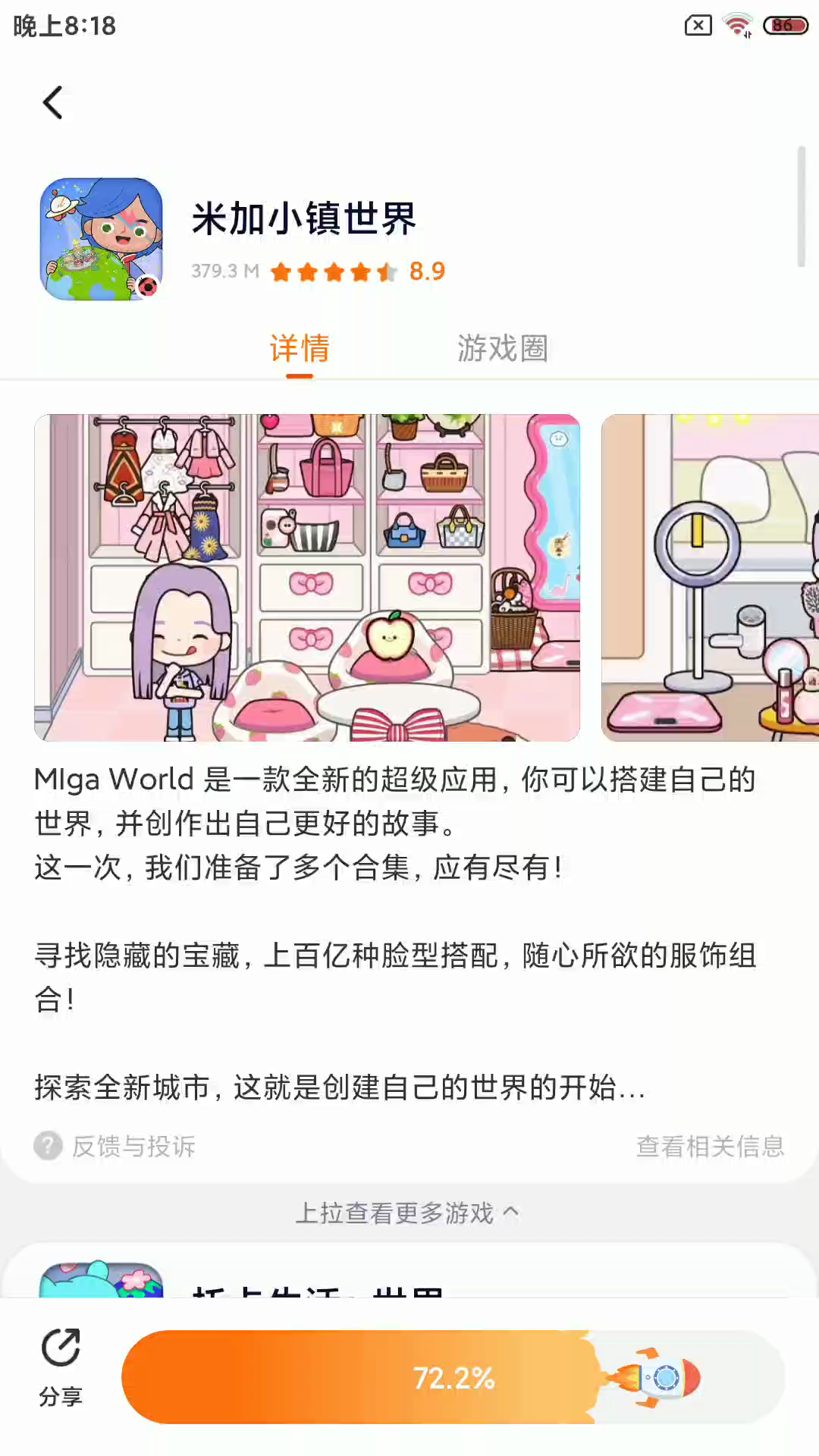Expand 上拉查看更多游戏 section
The image size is (819, 1456).
[x=408, y=1213]
